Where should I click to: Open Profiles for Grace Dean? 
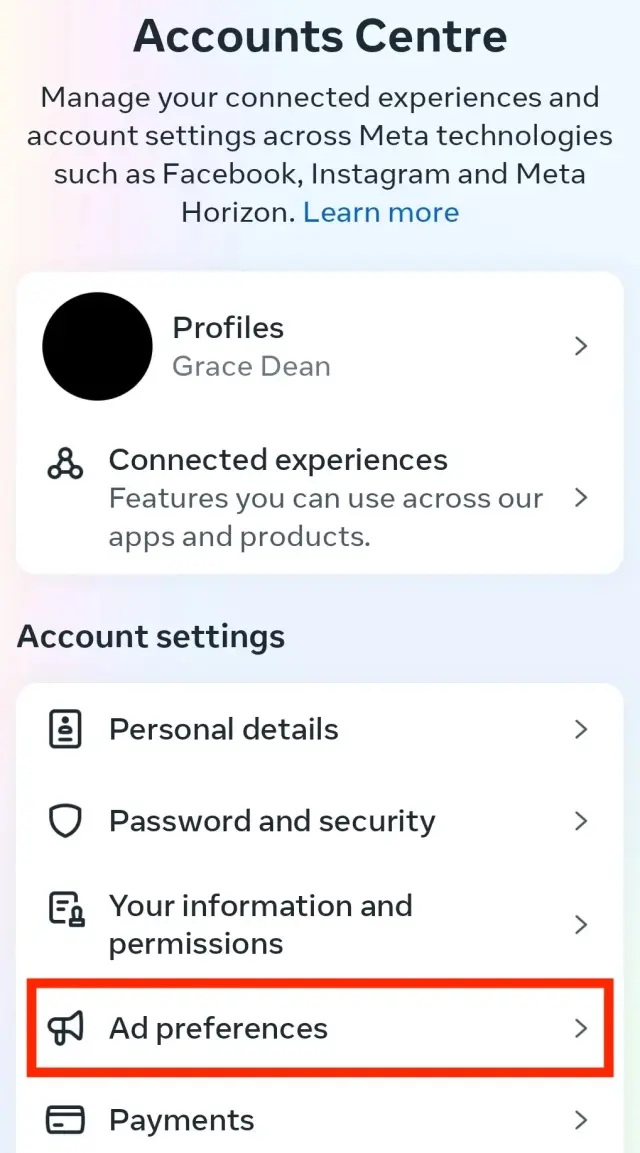point(320,347)
